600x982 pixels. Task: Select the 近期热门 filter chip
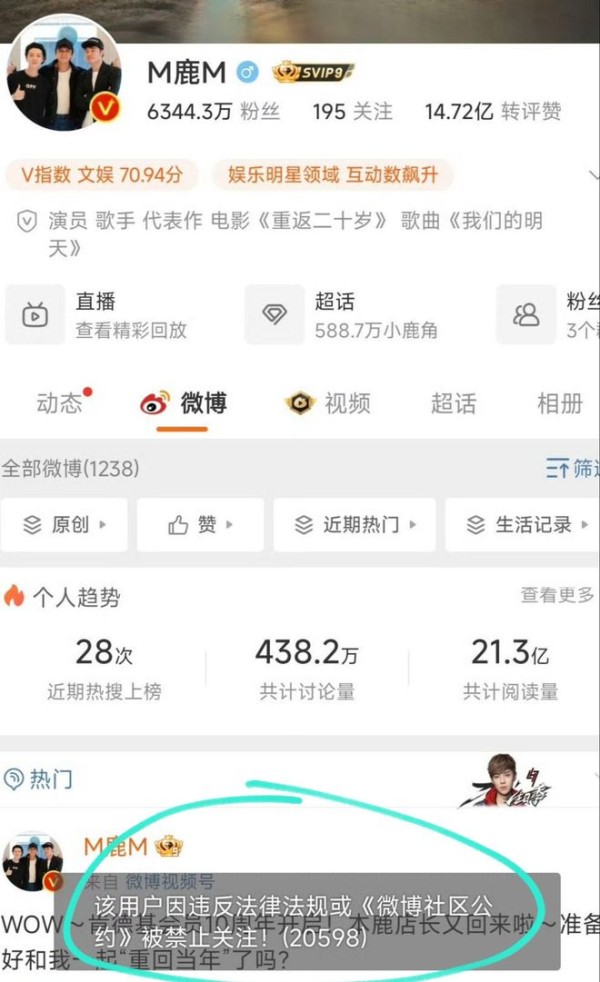click(x=354, y=525)
